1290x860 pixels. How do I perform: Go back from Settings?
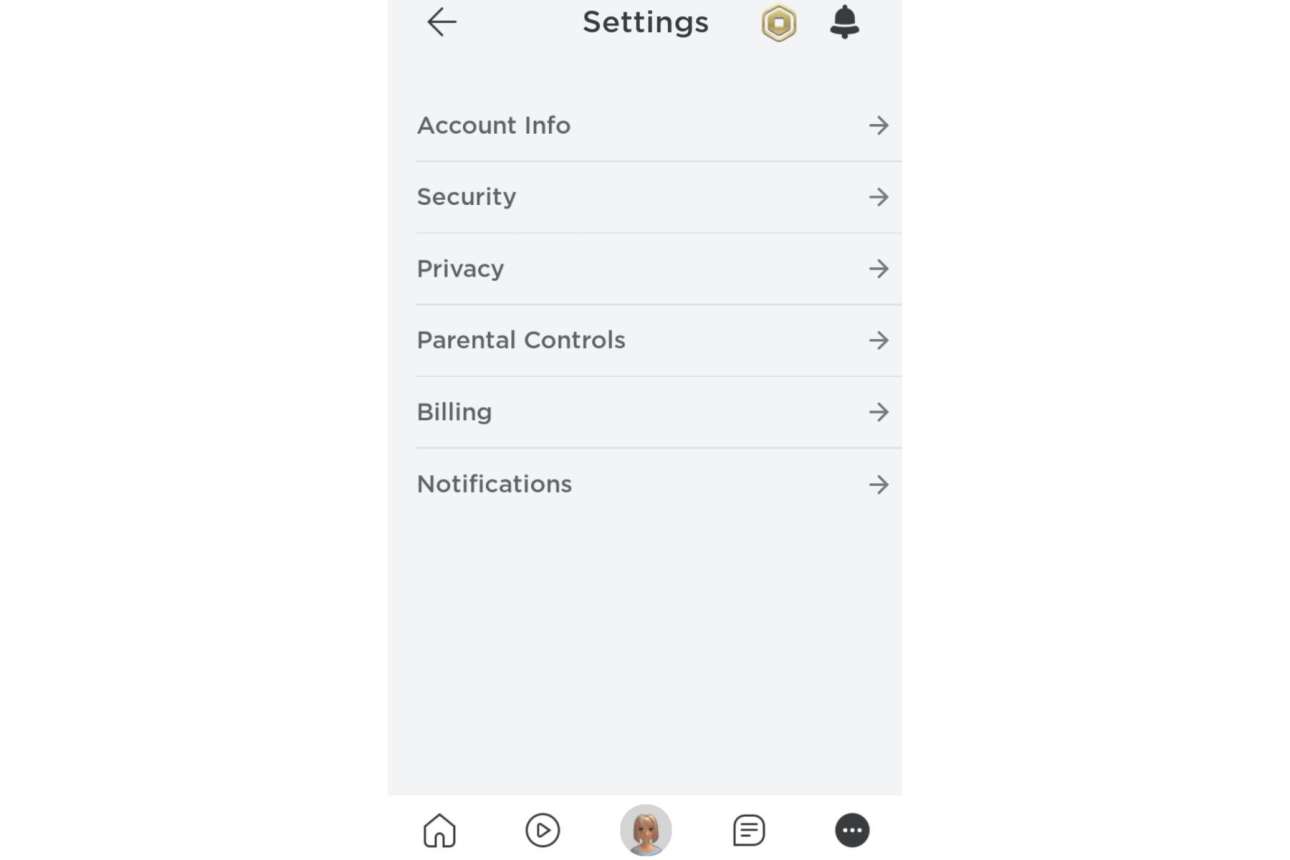pos(441,22)
